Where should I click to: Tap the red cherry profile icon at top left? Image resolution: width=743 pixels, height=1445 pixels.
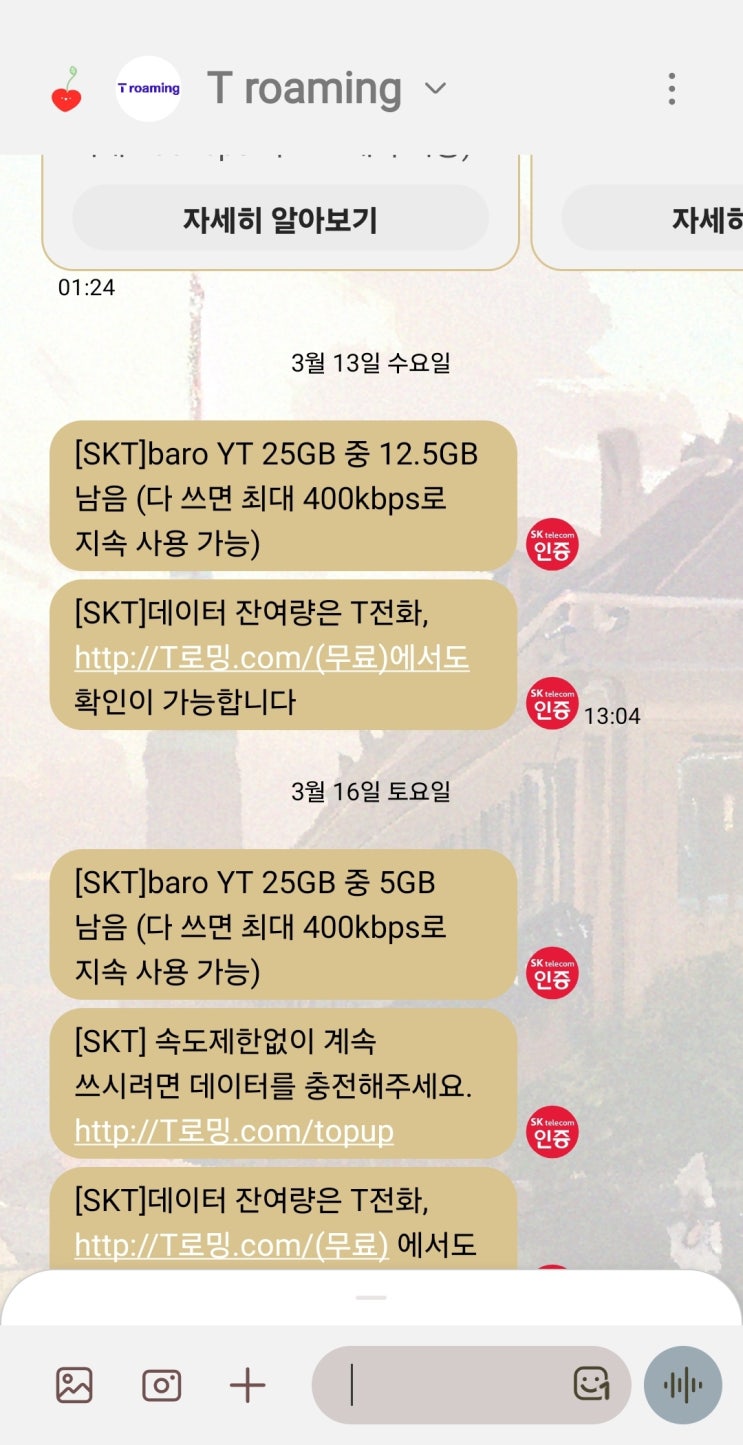[x=67, y=88]
